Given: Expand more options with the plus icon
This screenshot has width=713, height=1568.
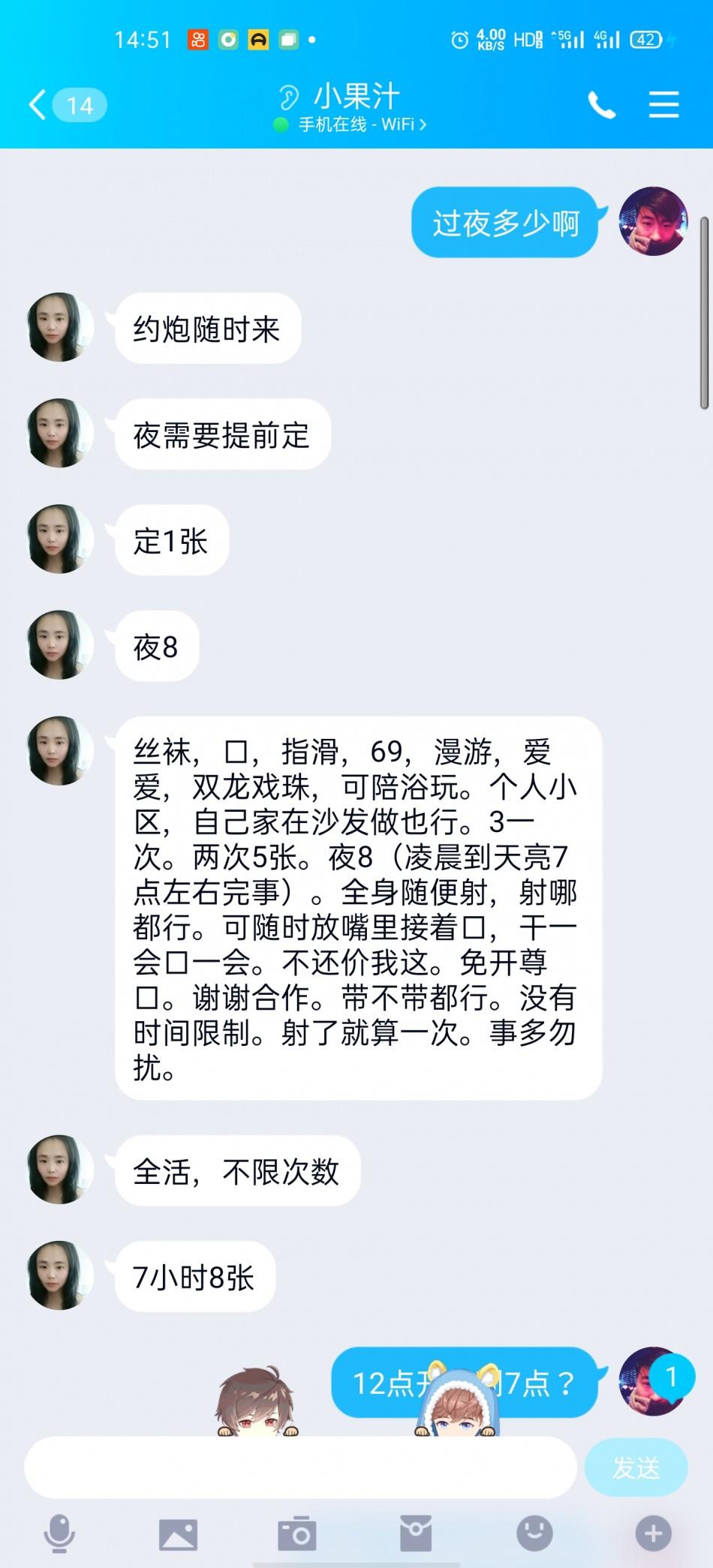Looking at the screenshot, I should [653, 1533].
